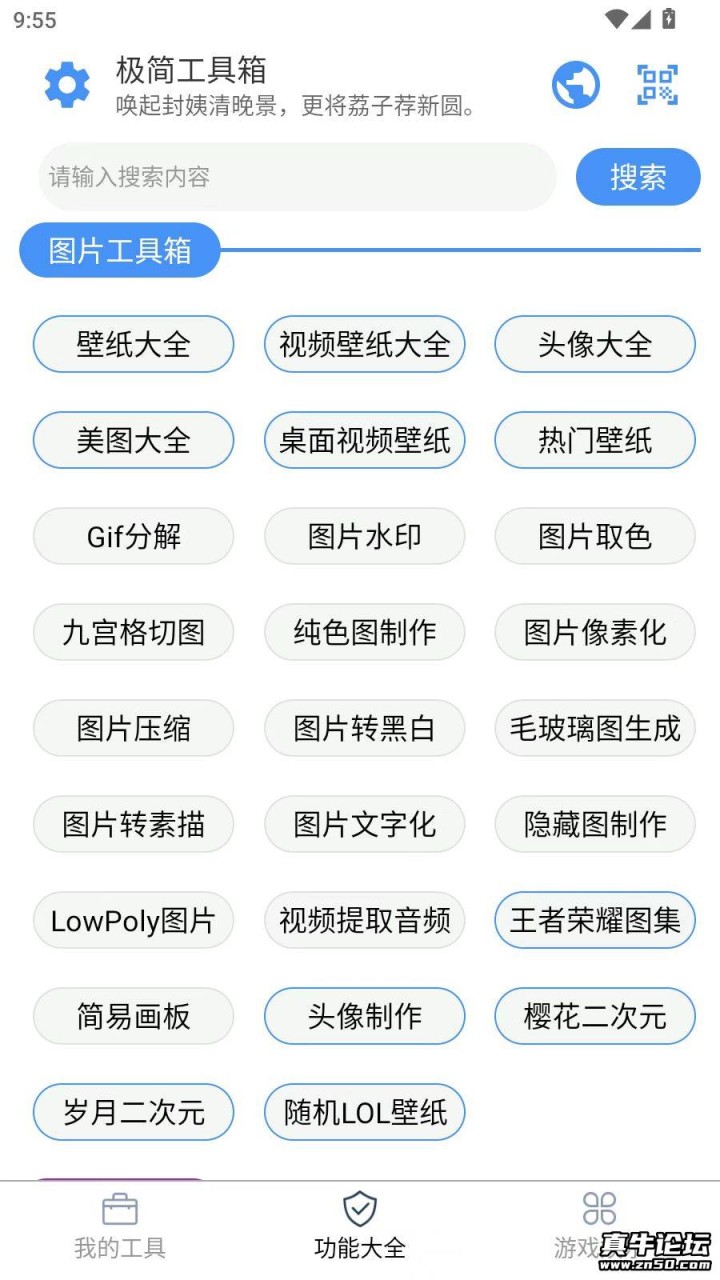Open settings gear icon

coord(67,85)
